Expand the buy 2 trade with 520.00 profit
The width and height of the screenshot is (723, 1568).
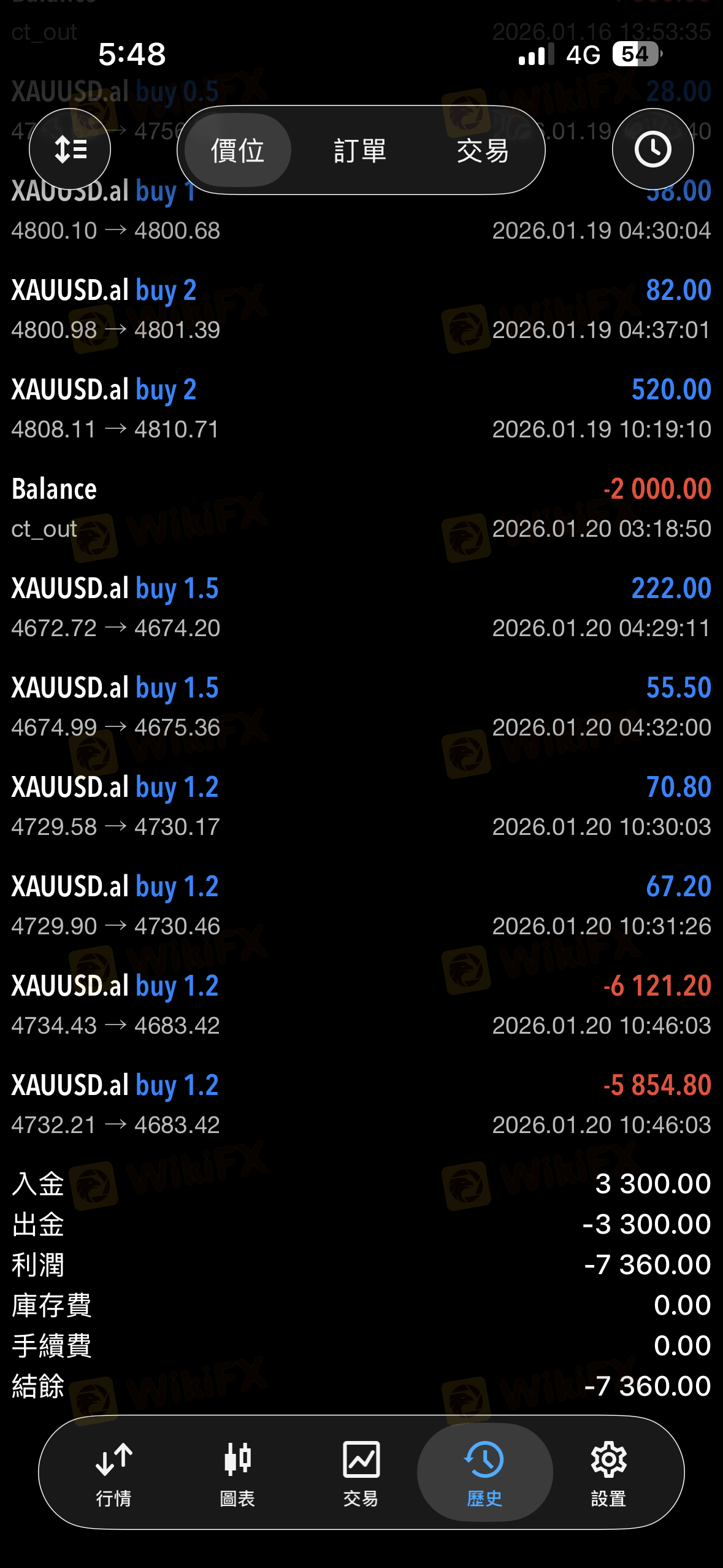pyautogui.click(x=361, y=409)
